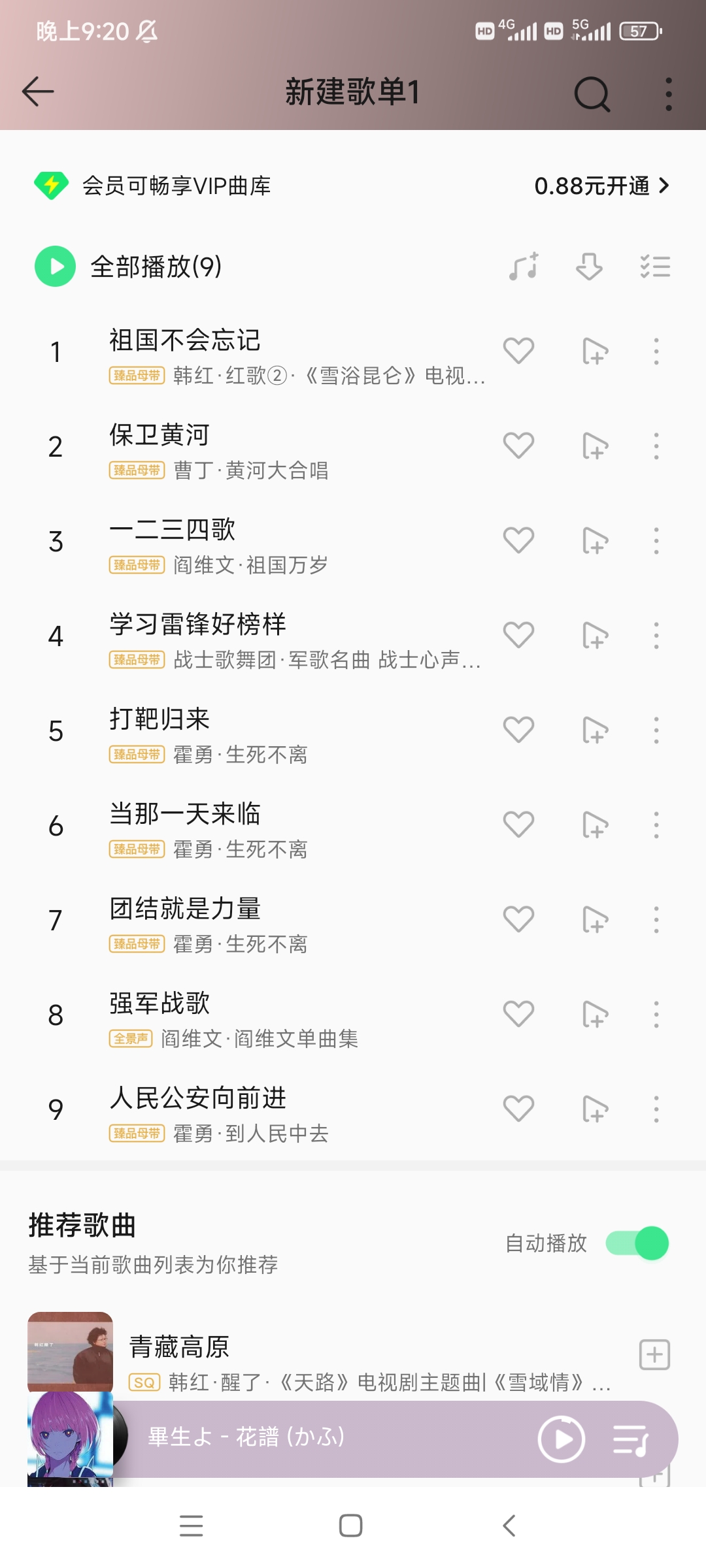Like the song 祖国不会忘记
The height and width of the screenshot is (1568, 706).
[x=519, y=351]
